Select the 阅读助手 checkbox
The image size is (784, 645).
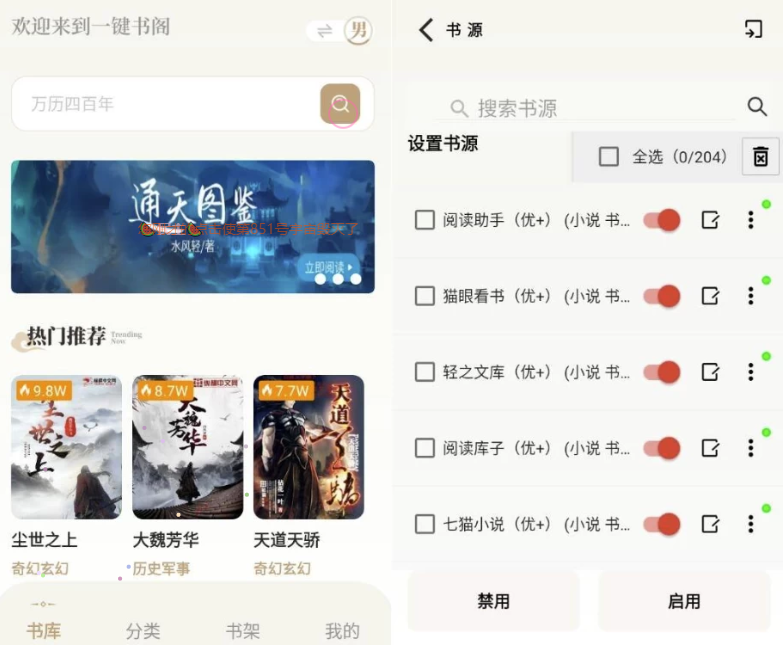pyautogui.click(x=425, y=220)
